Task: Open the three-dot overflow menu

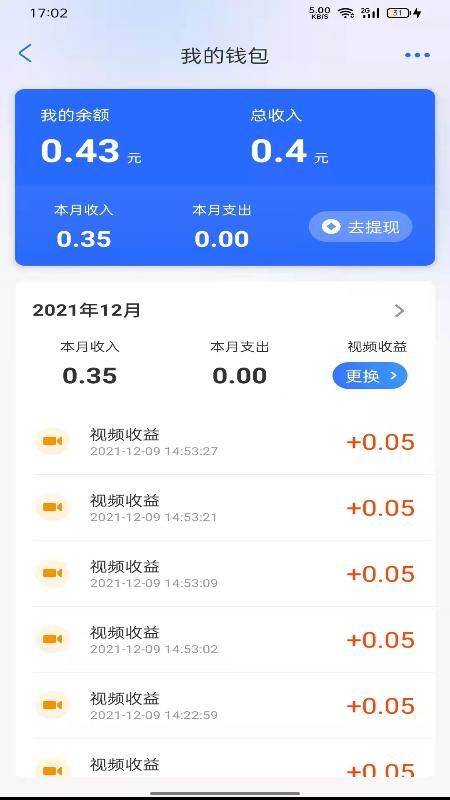Action: [417, 55]
